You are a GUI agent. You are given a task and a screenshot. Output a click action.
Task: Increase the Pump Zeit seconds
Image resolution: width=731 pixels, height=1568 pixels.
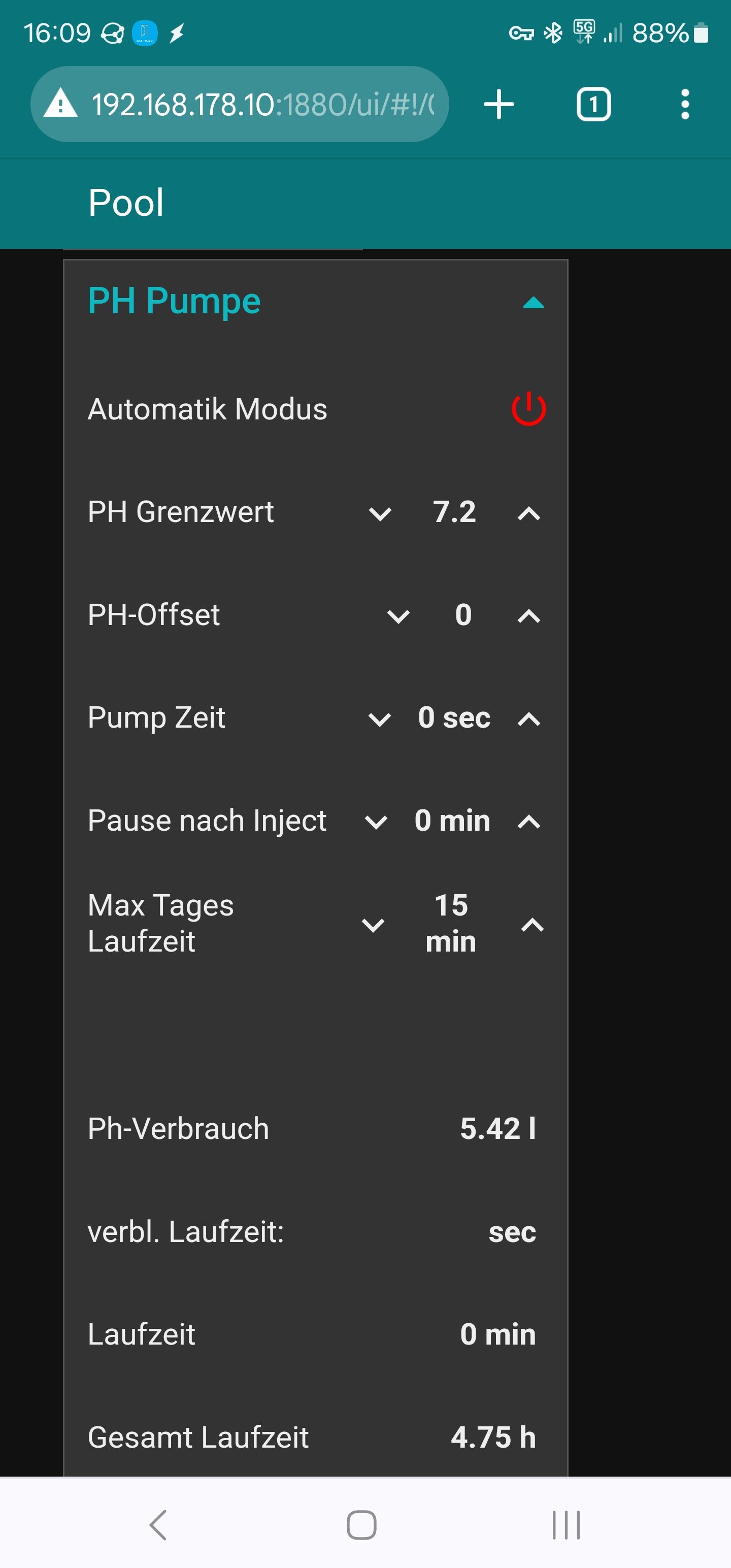click(528, 720)
